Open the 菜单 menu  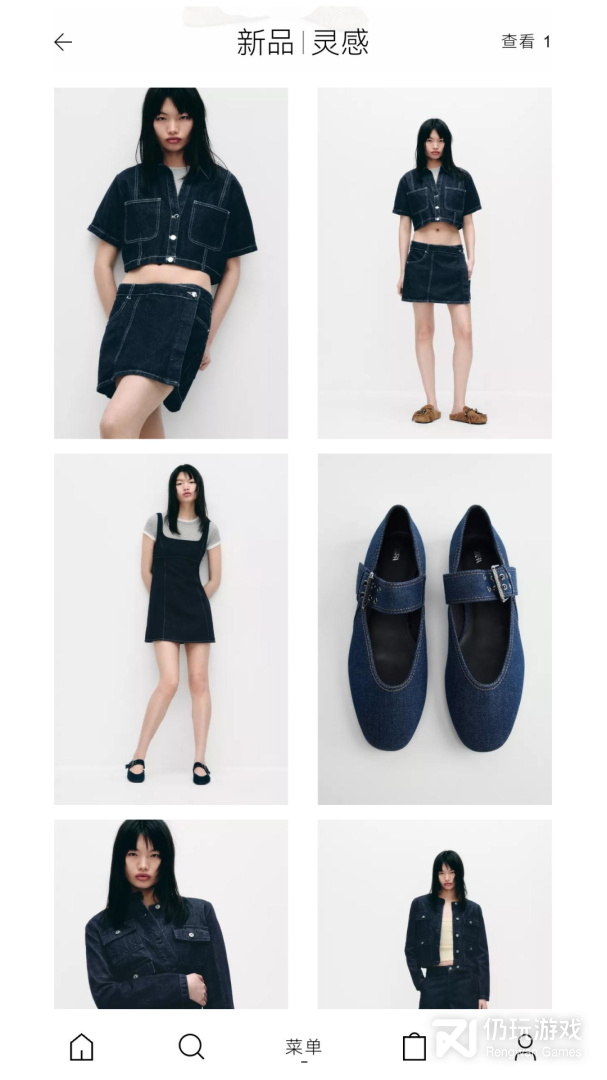point(304,1048)
